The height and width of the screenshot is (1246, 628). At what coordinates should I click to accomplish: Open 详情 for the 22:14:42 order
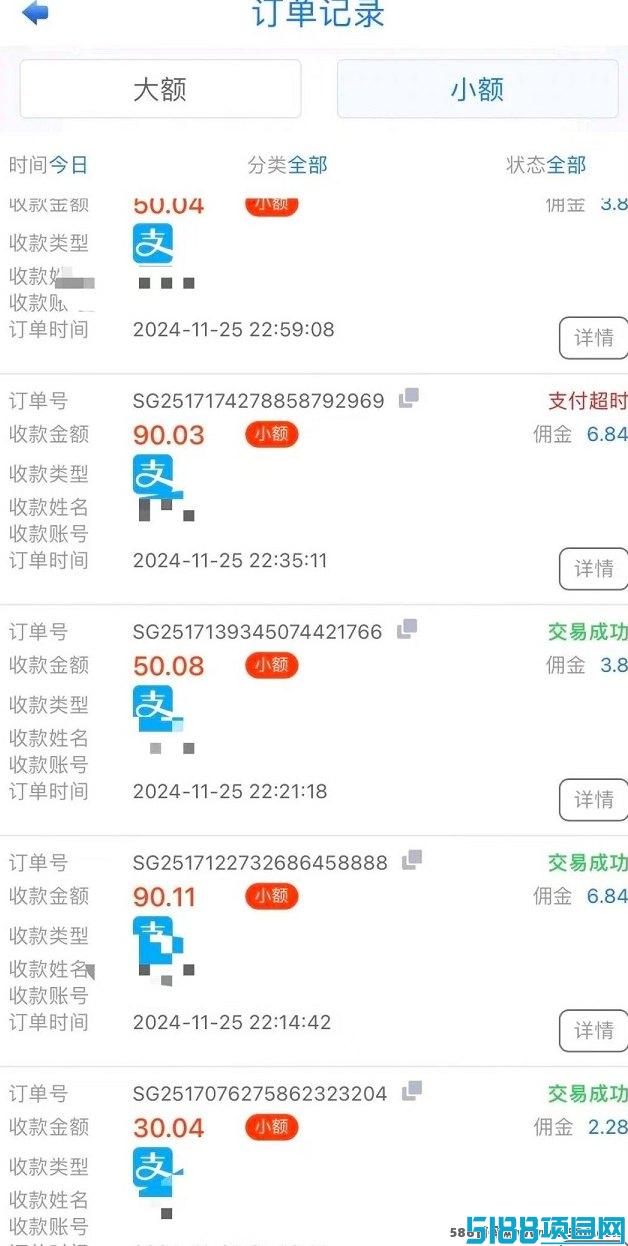coord(593,1031)
